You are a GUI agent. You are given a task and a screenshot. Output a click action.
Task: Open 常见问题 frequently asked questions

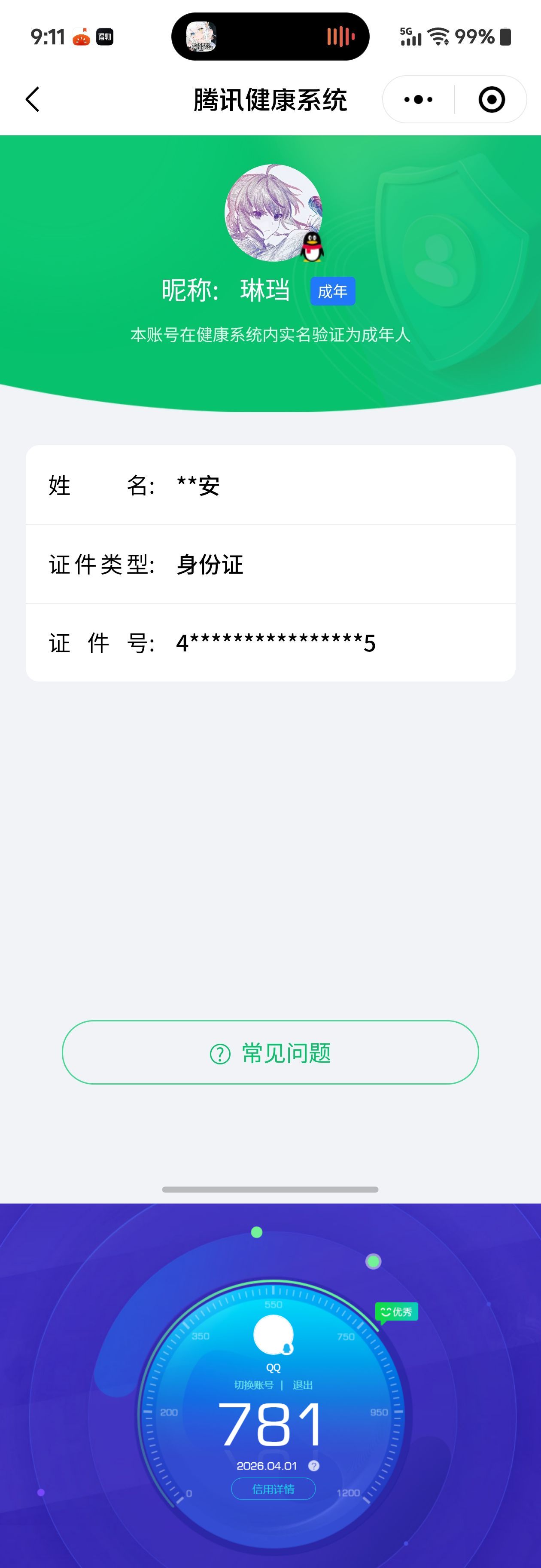click(271, 1052)
